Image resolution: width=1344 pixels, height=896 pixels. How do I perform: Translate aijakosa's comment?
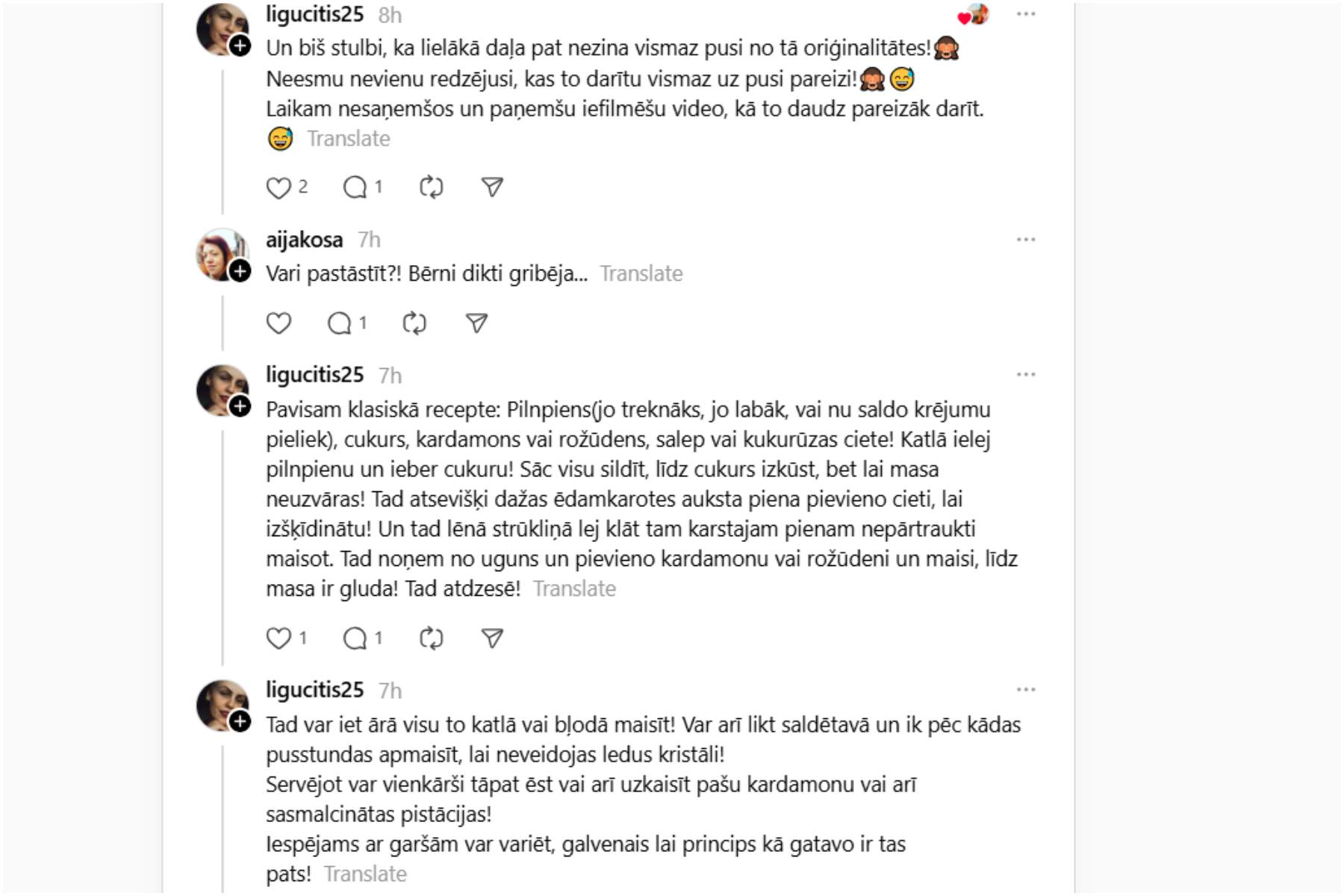641,274
